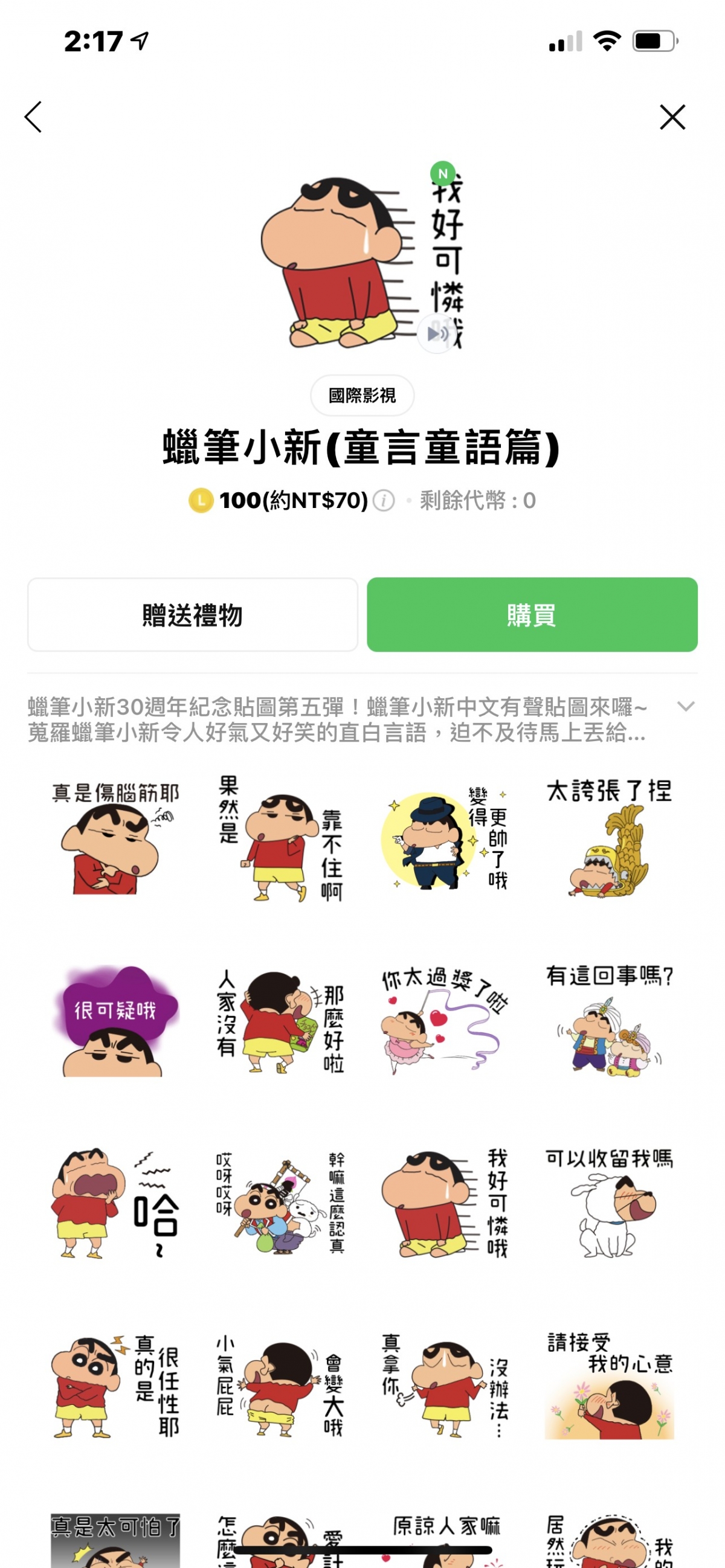The width and height of the screenshot is (725, 1568).
Task: View the 真的是很任性耶 sticker
Action: (x=115, y=1387)
